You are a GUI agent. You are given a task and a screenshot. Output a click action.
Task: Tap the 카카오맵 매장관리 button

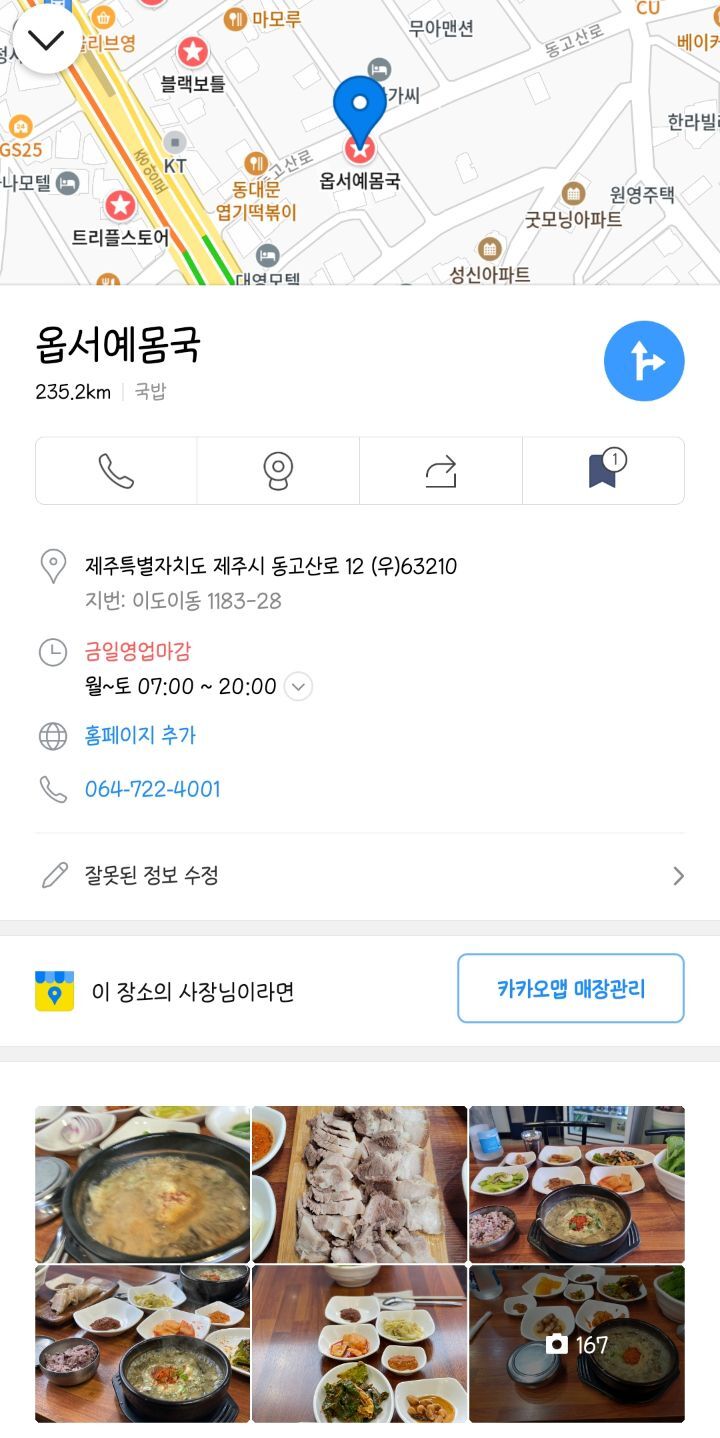[x=571, y=989]
